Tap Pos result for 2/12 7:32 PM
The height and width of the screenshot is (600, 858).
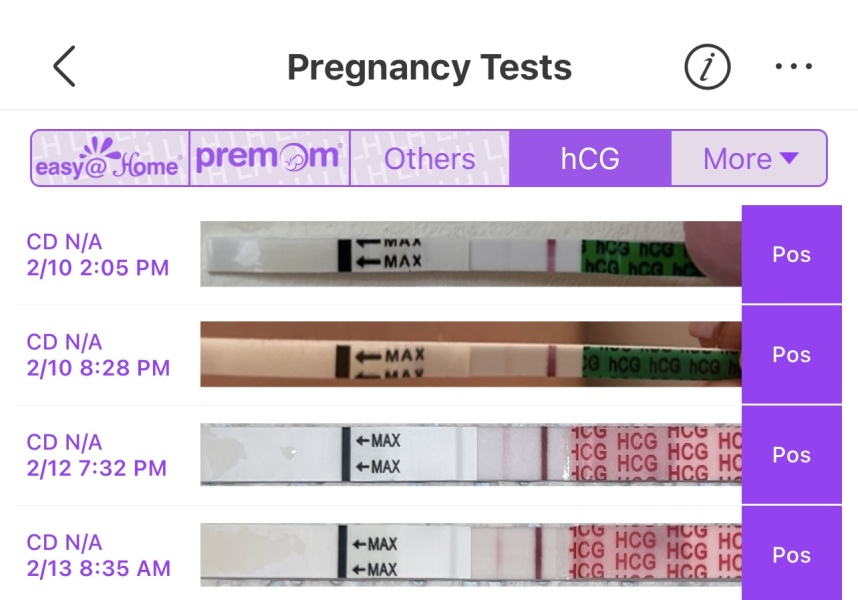[x=791, y=454]
